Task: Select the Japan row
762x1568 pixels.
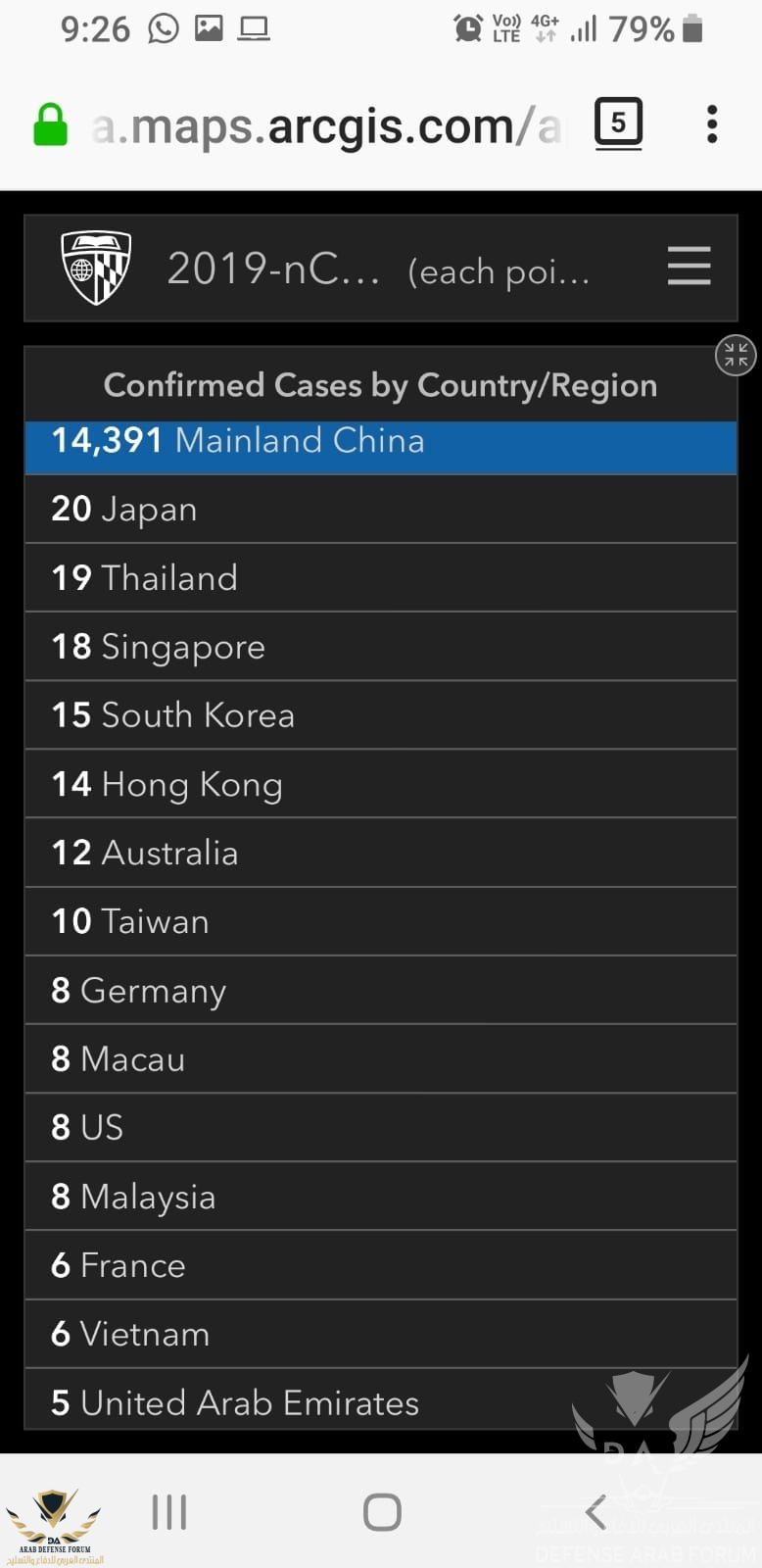Action: point(380,510)
